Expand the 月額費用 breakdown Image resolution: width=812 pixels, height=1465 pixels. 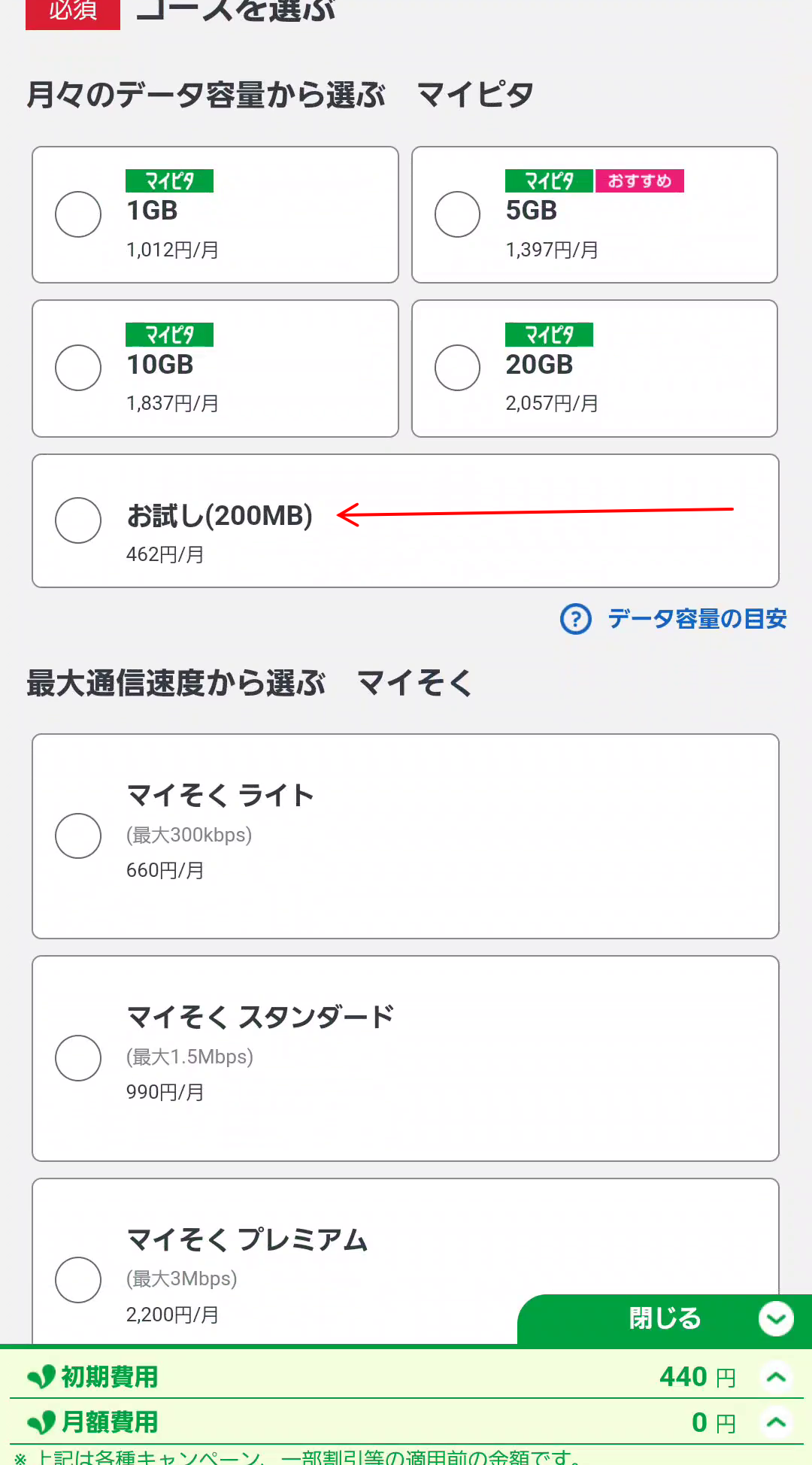coord(776,1422)
